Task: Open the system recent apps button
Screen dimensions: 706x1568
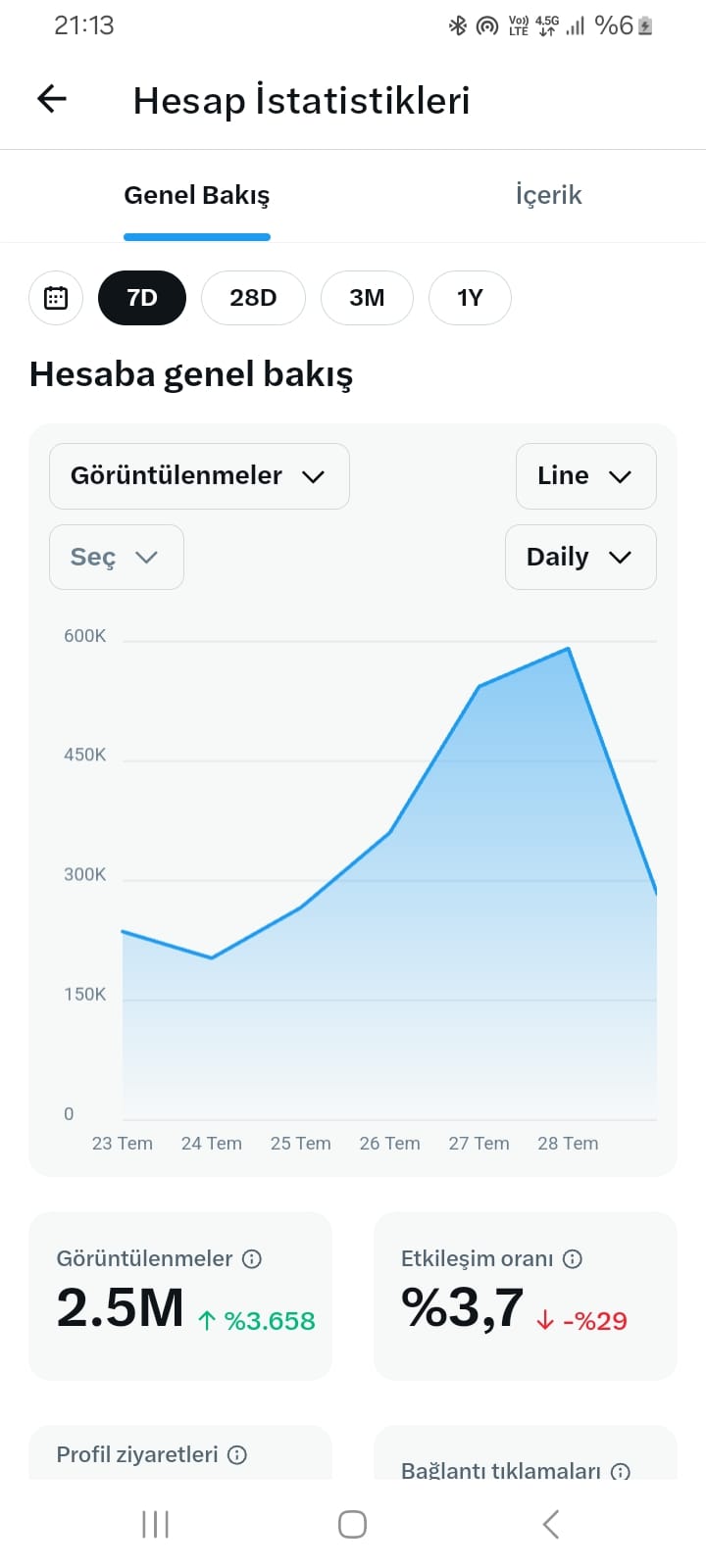Action: (155, 1524)
